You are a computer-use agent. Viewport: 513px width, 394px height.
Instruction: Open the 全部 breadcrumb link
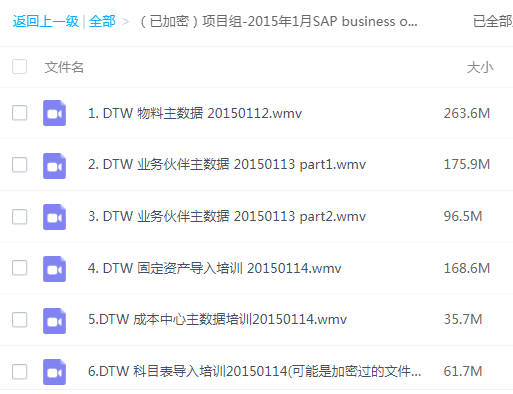[102, 21]
